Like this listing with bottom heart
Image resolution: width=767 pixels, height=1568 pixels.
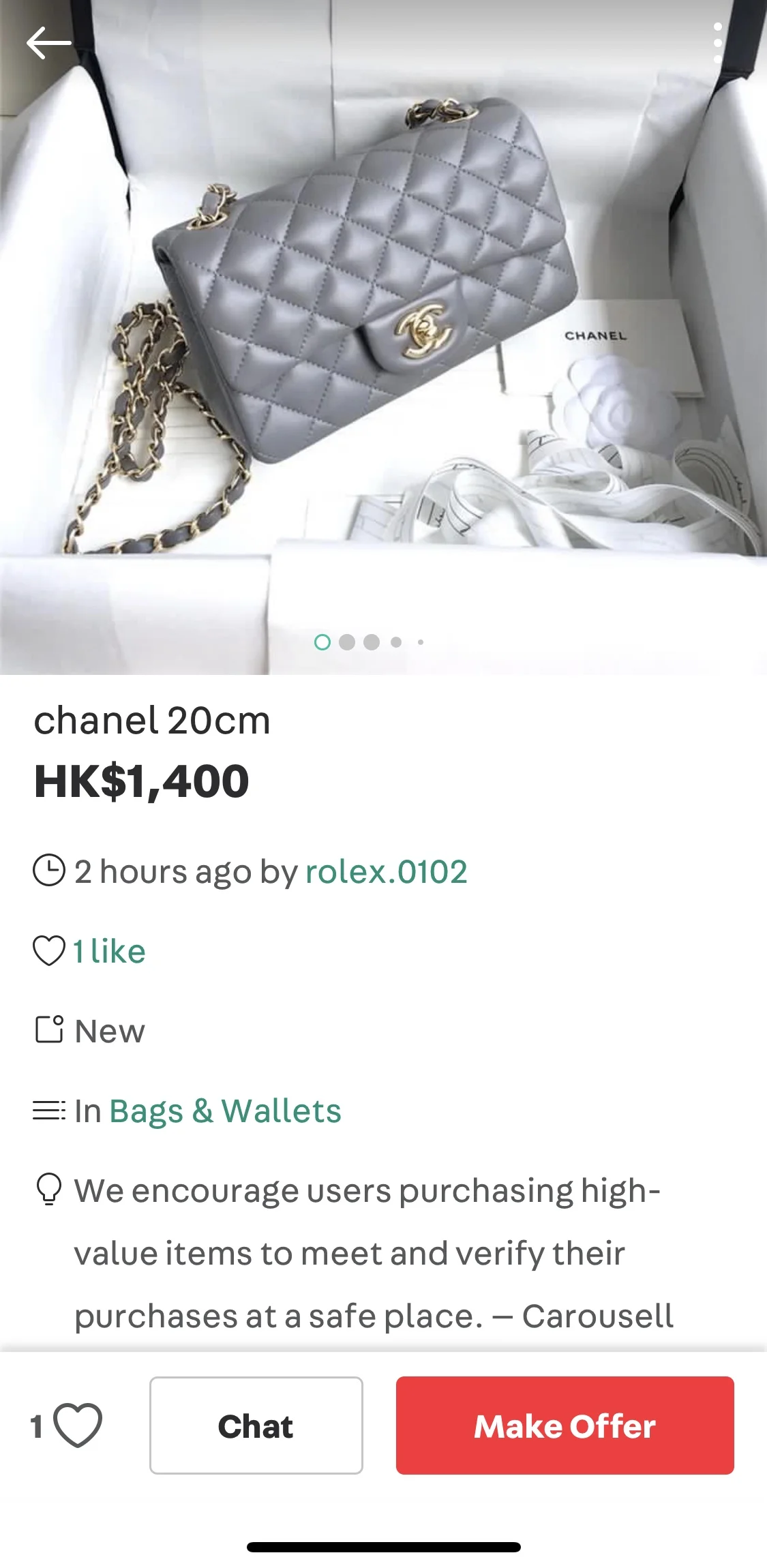pos(77,1425)
